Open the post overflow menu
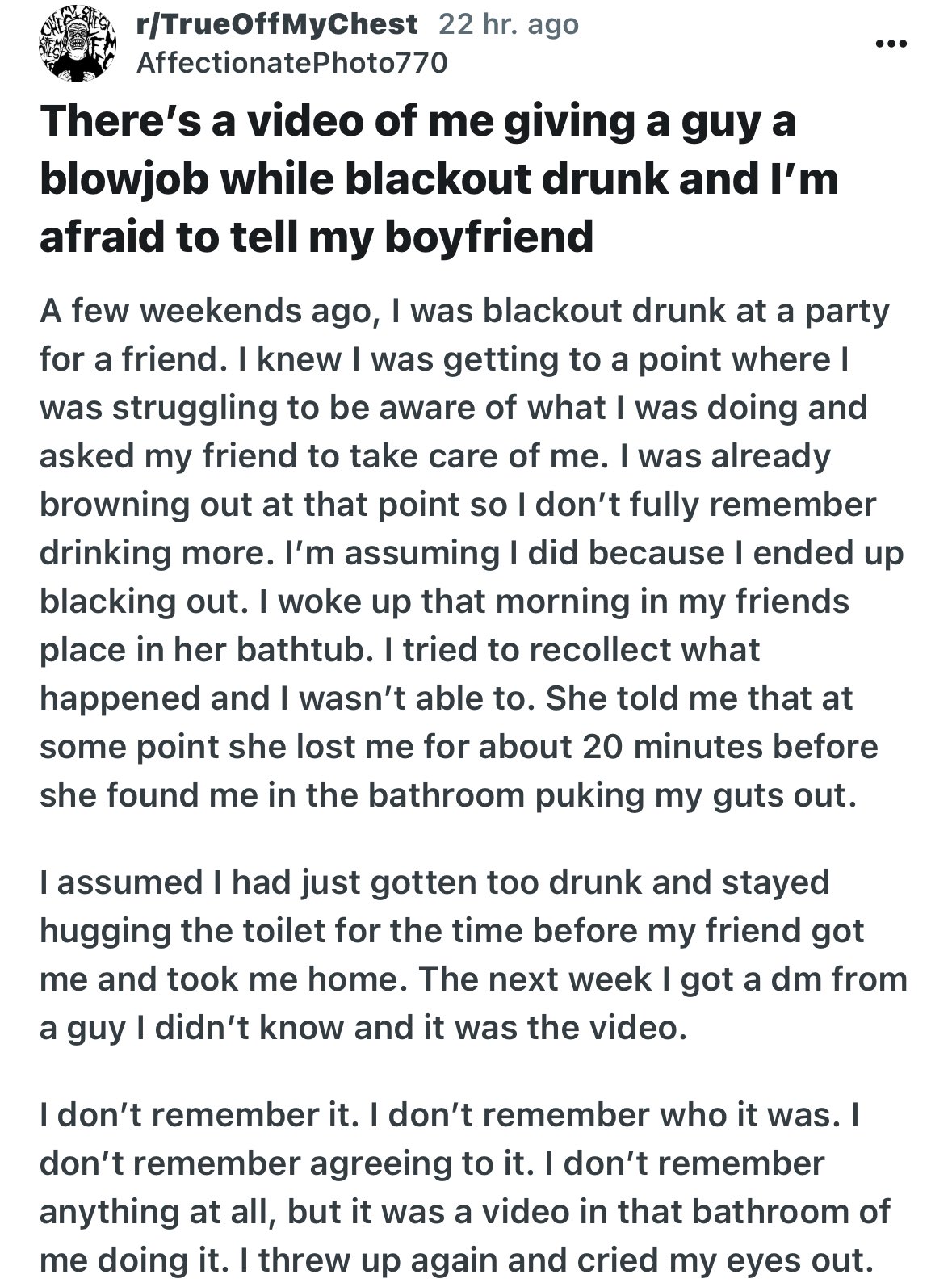The height and width of the screenshot is (1287, 952). (891, 43)
